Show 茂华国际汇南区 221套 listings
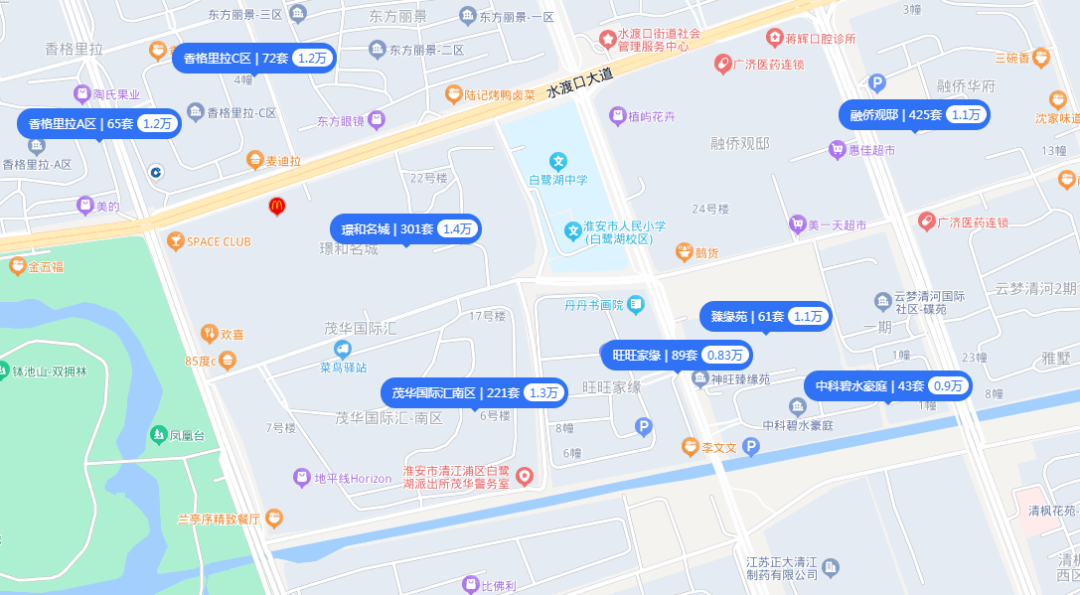 pyautogui.click(x=474, y=393)
